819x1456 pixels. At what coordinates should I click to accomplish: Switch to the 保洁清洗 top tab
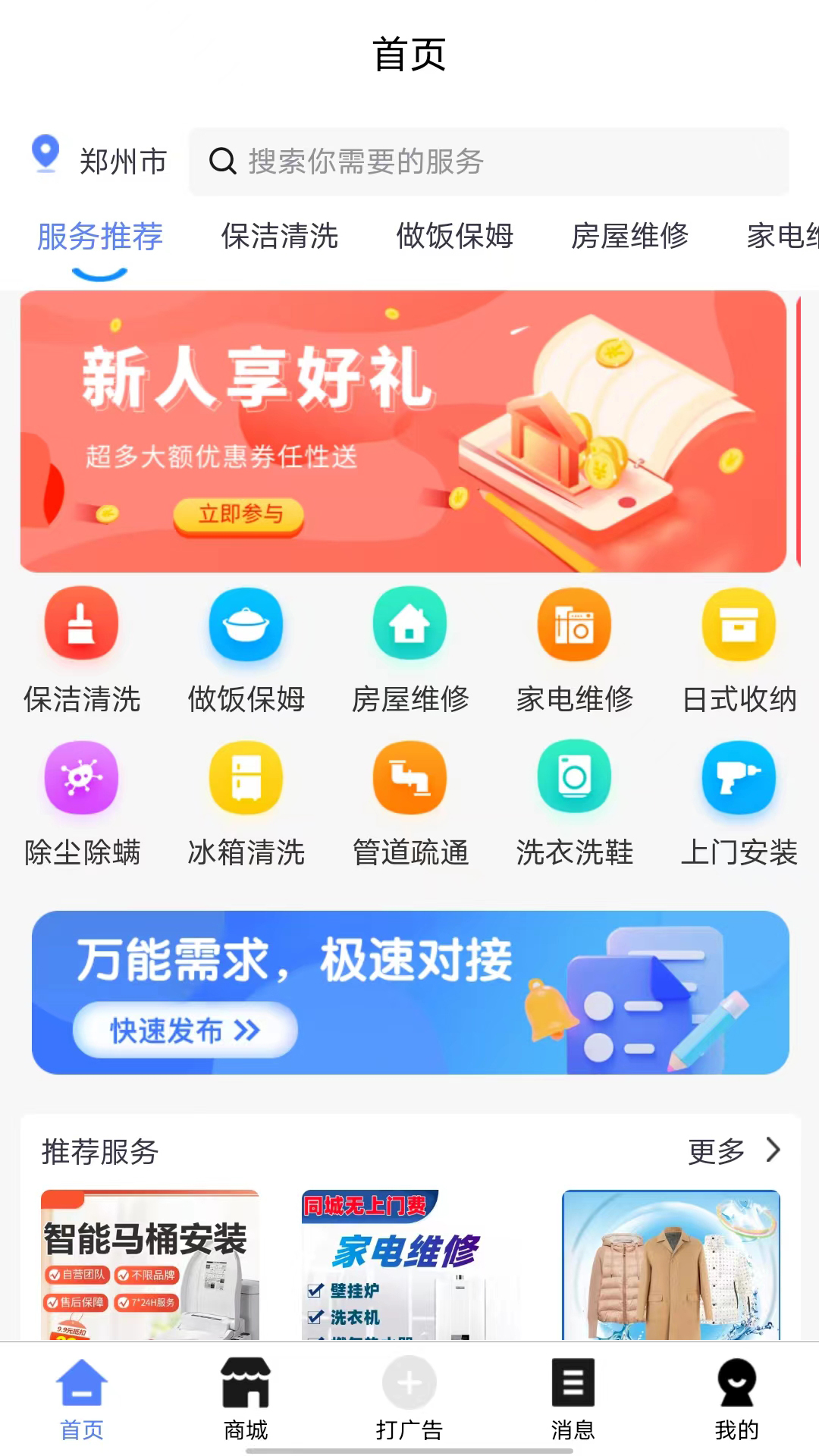coord(279,237)
